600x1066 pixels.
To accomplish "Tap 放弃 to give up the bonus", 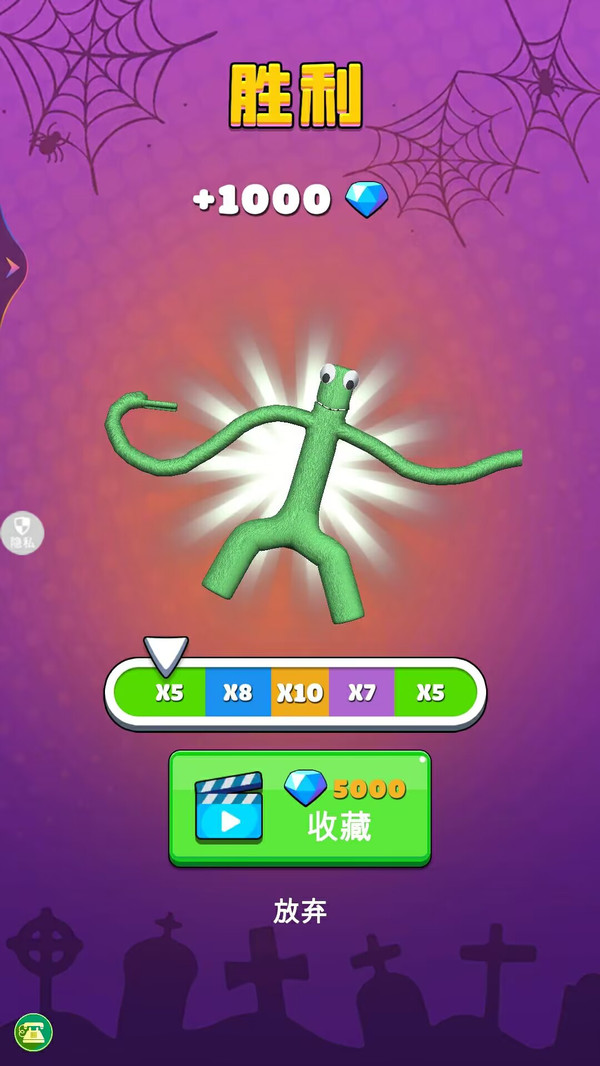I will pyautogui.click(x=300, y=911).
